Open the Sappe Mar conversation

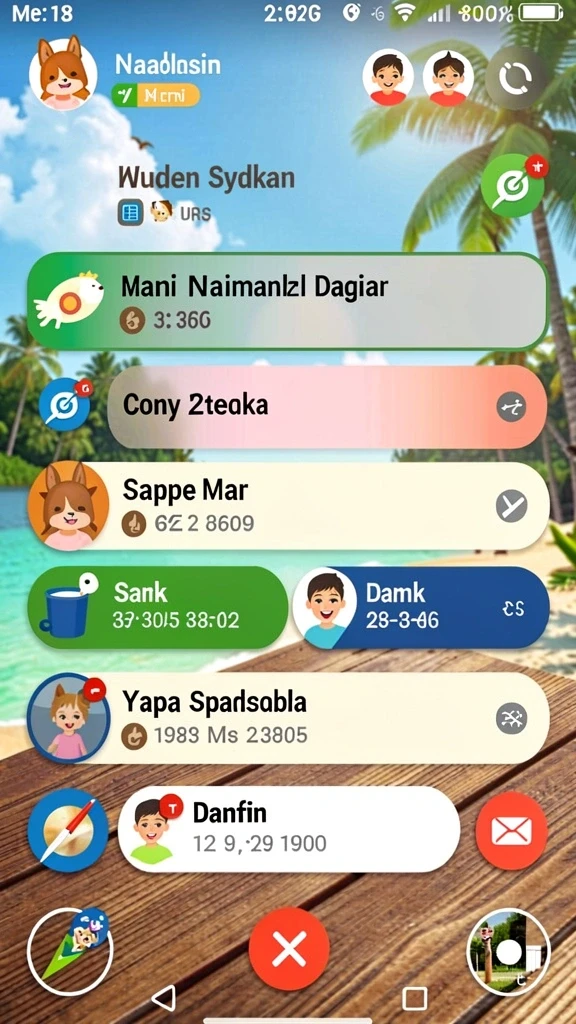tap(288, 506)
